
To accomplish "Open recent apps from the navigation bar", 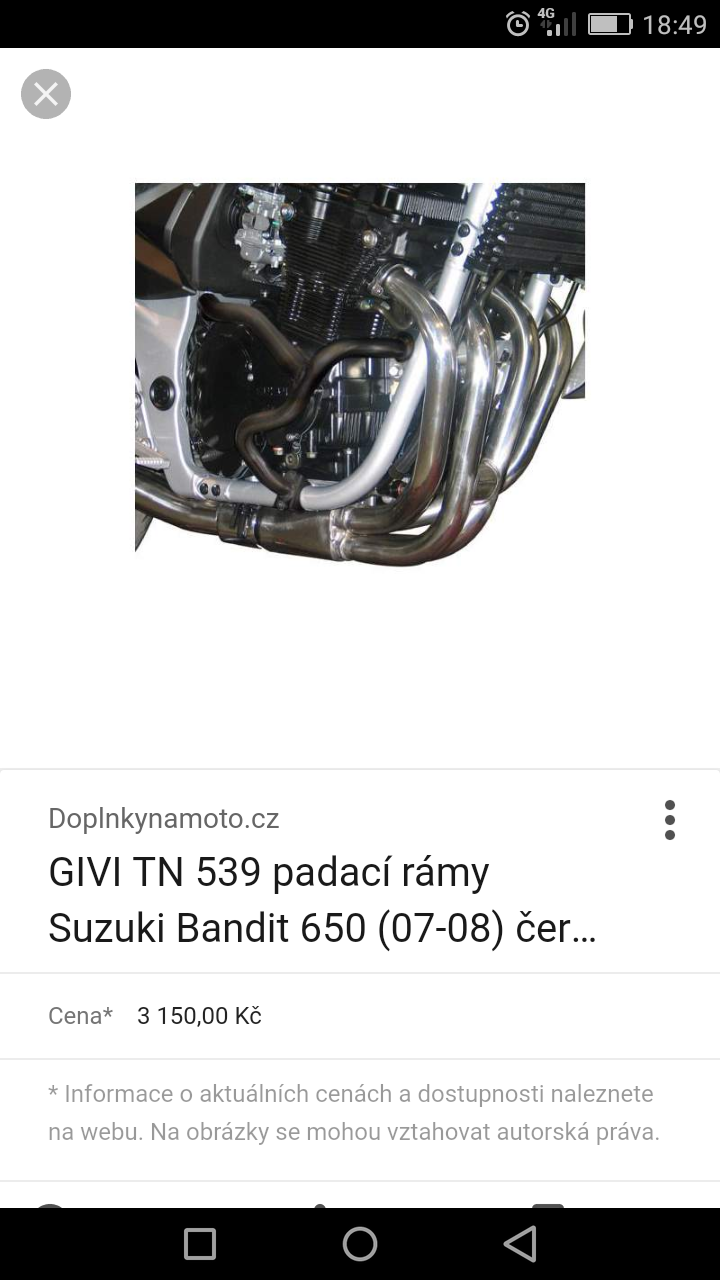I will click(x=200, y=1244).
